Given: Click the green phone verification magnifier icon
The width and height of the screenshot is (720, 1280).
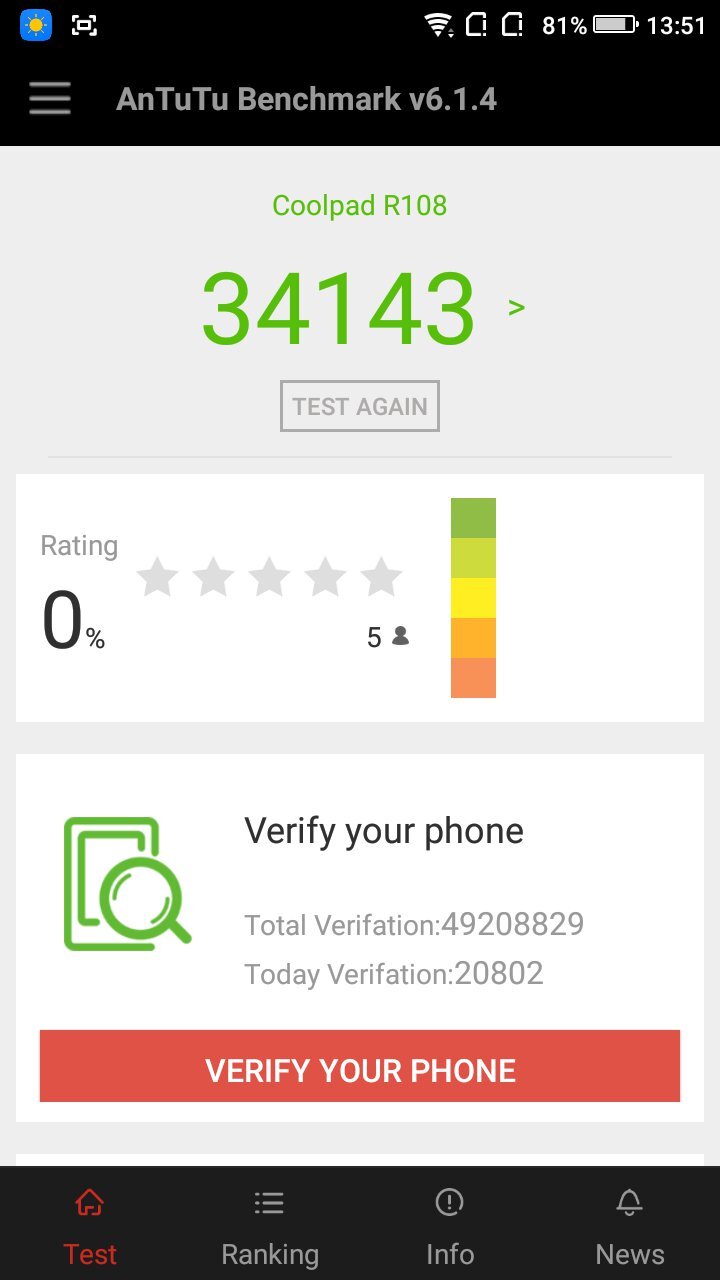Looking at the screenshot, I should click(x=125, y=880).
